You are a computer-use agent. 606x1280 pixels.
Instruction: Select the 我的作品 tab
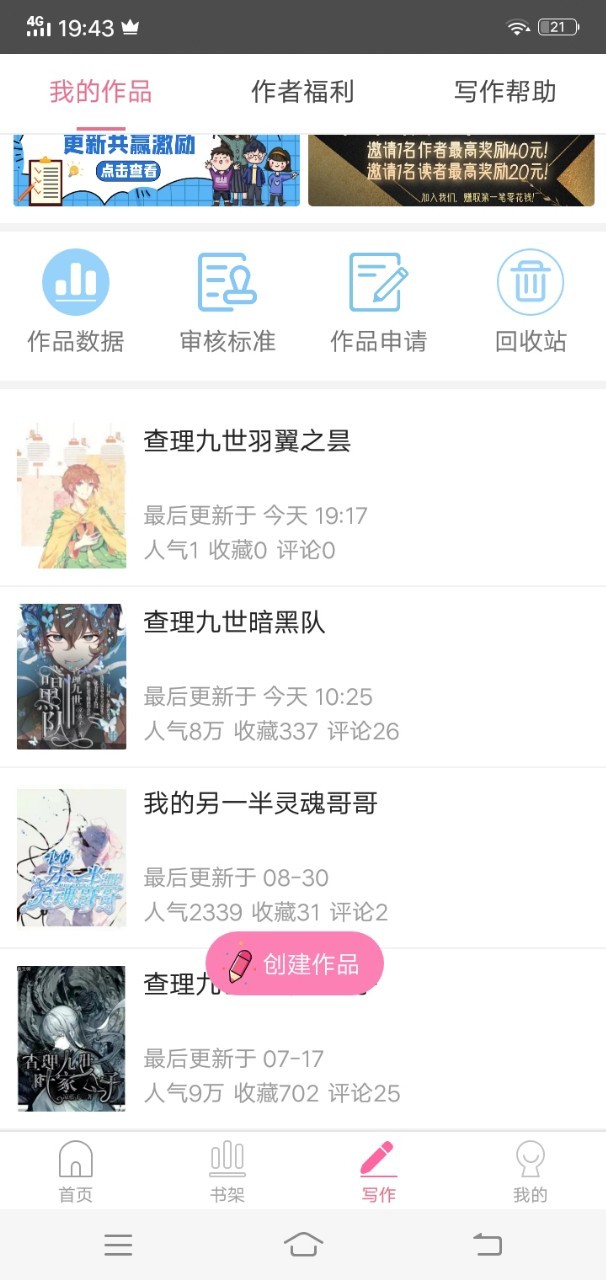[x=101, y=92]
